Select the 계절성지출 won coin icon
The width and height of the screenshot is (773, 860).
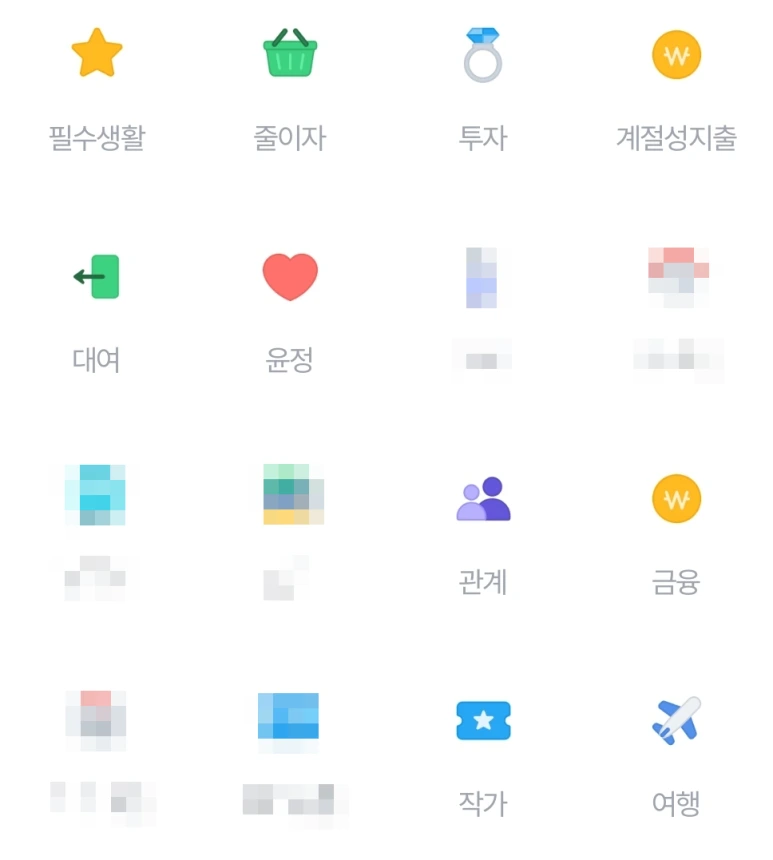[x=677, y=54]
